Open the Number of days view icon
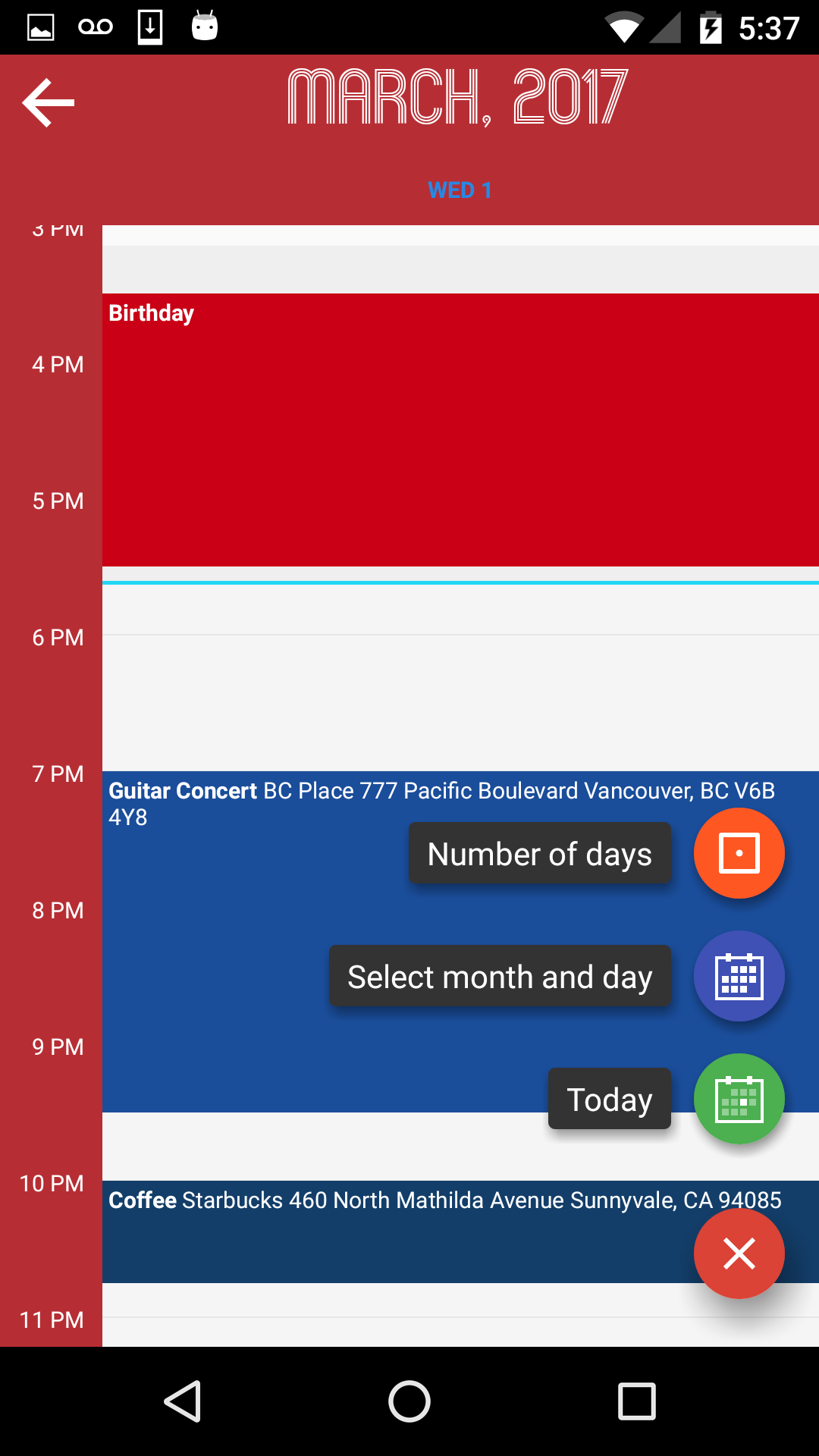819x1456 pixels. click(x=739, y=852)
